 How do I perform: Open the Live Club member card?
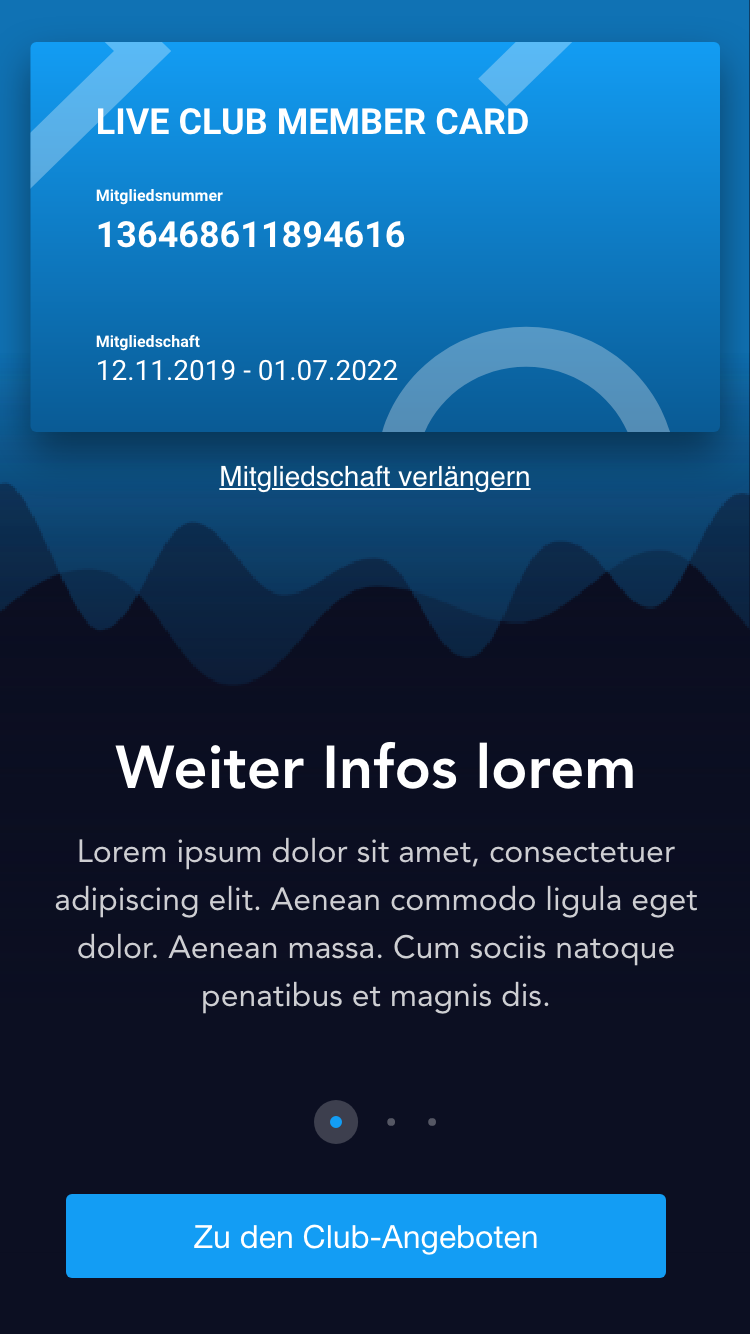click(375, 237)
